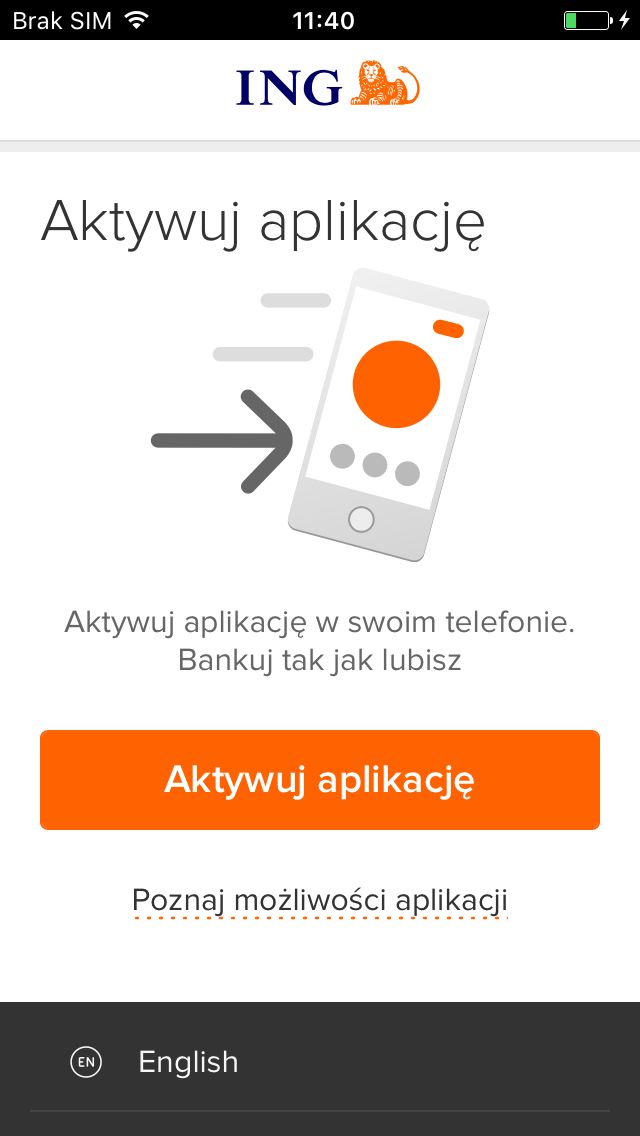This screenshot has width=640, height=1136.
Task: Switch the app language to English
Action: [320, 1062]
